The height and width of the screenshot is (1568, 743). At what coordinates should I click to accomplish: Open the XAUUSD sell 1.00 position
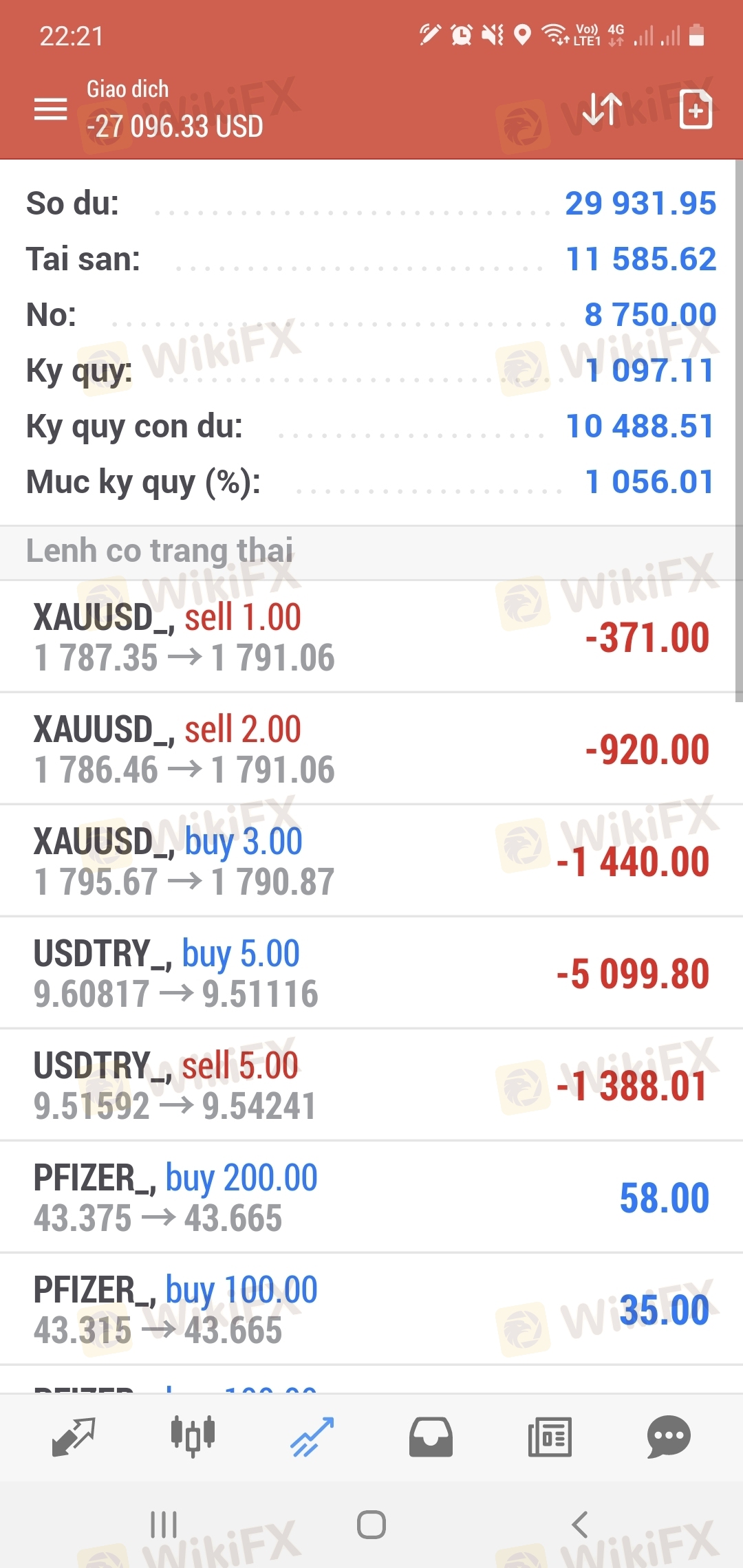point(371,637)
